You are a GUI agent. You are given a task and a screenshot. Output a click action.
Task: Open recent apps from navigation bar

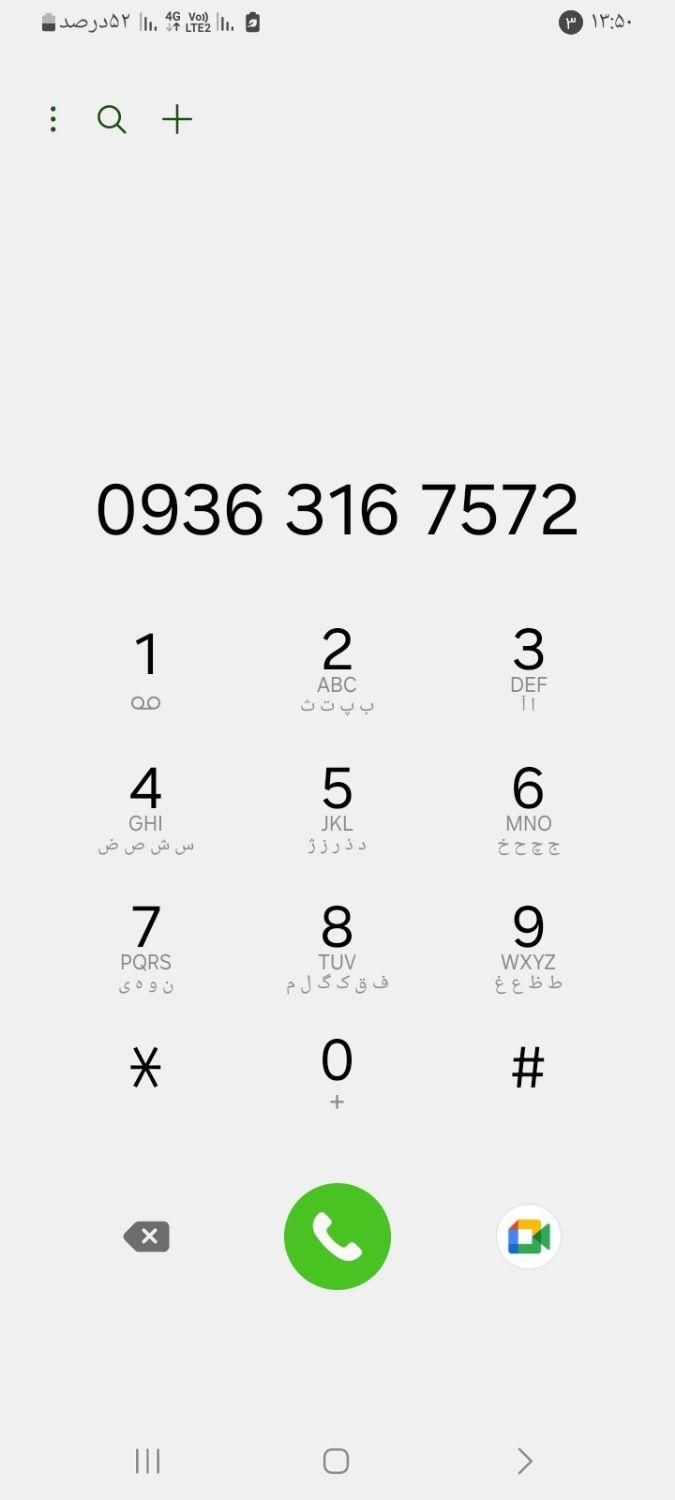pos(148,1461)
